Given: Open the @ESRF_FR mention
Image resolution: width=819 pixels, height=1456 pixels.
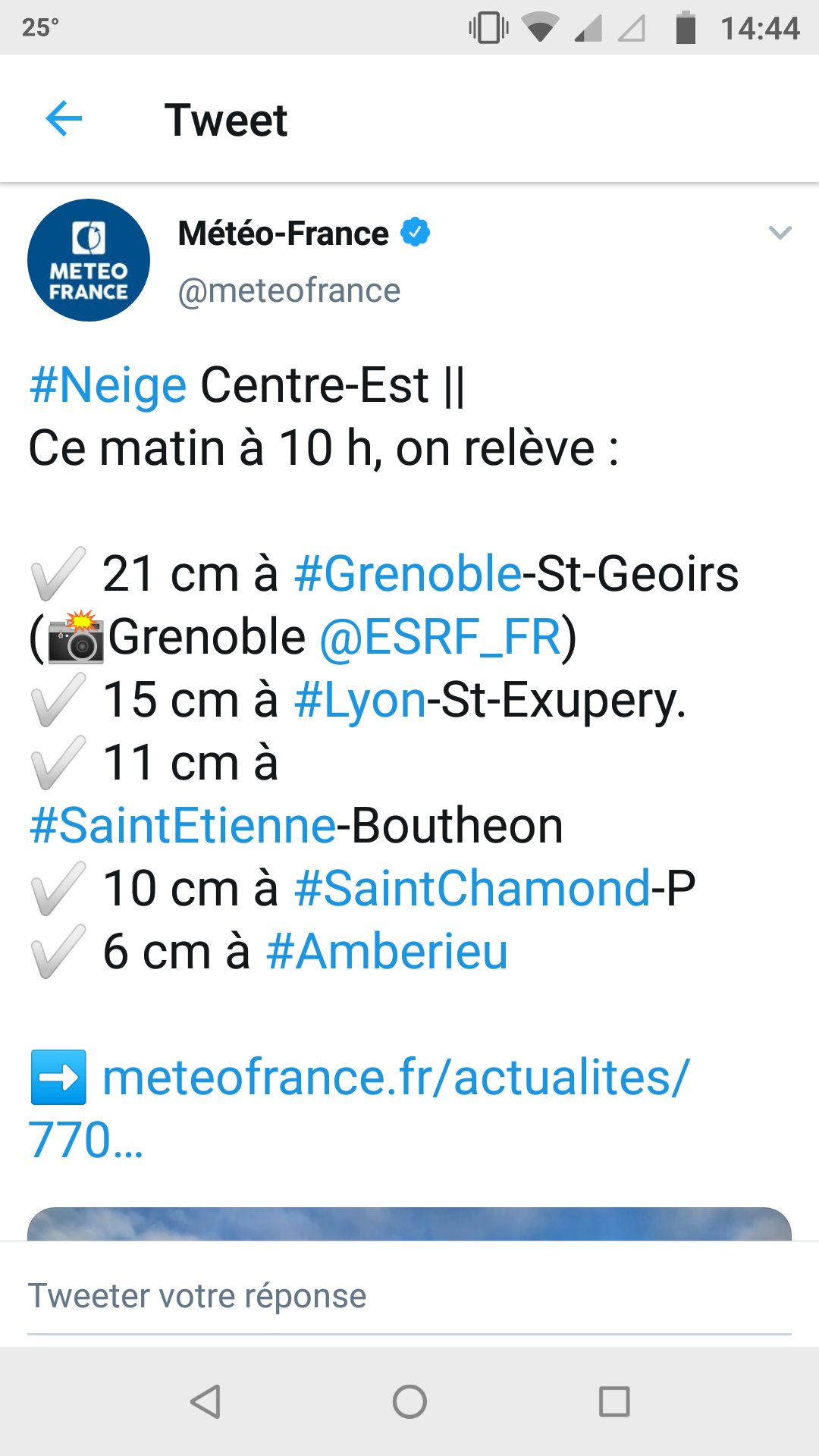Looking at the screenshot, I should point(440,637).
